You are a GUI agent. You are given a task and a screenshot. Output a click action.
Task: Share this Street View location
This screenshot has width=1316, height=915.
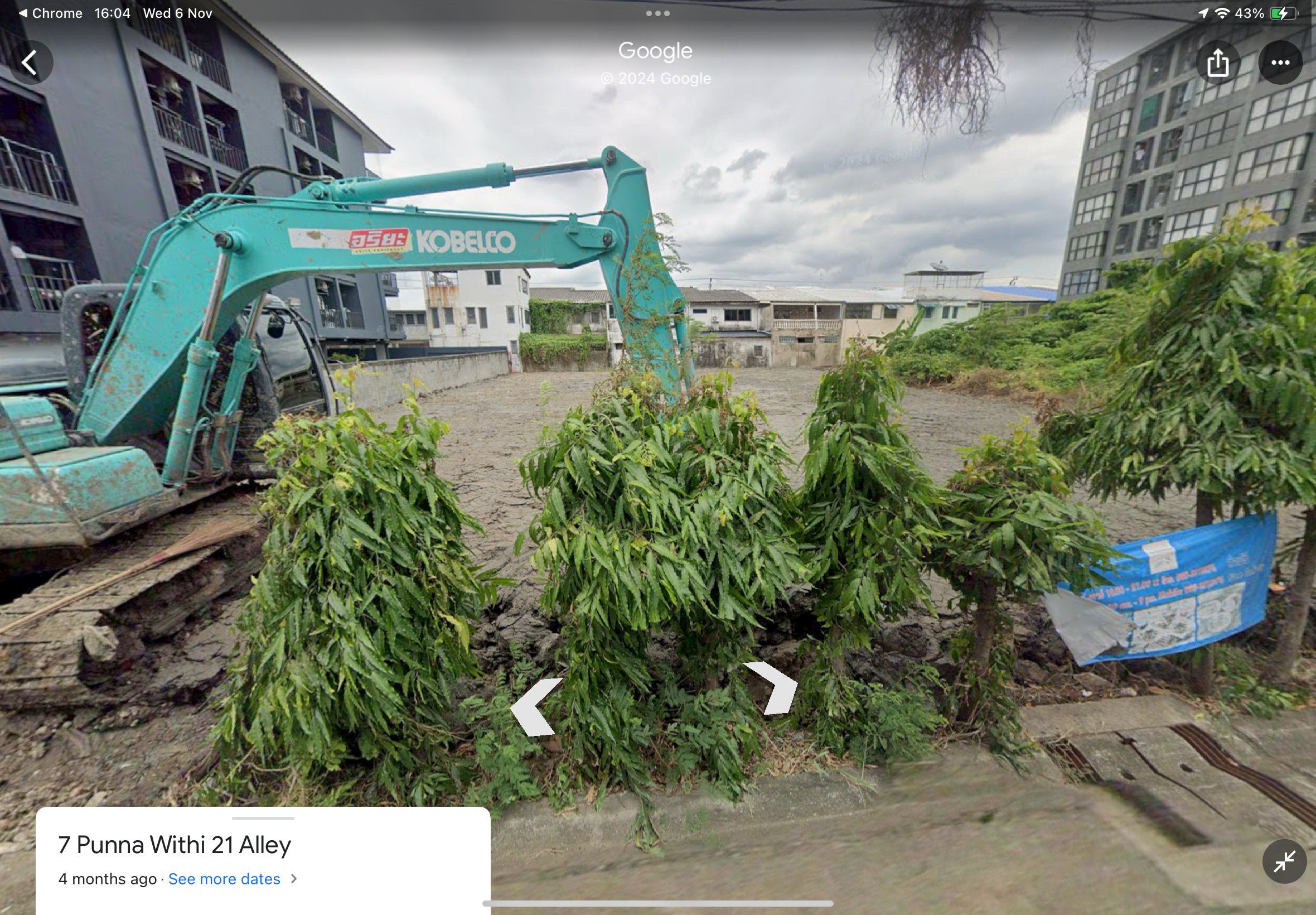[1217, 62]
